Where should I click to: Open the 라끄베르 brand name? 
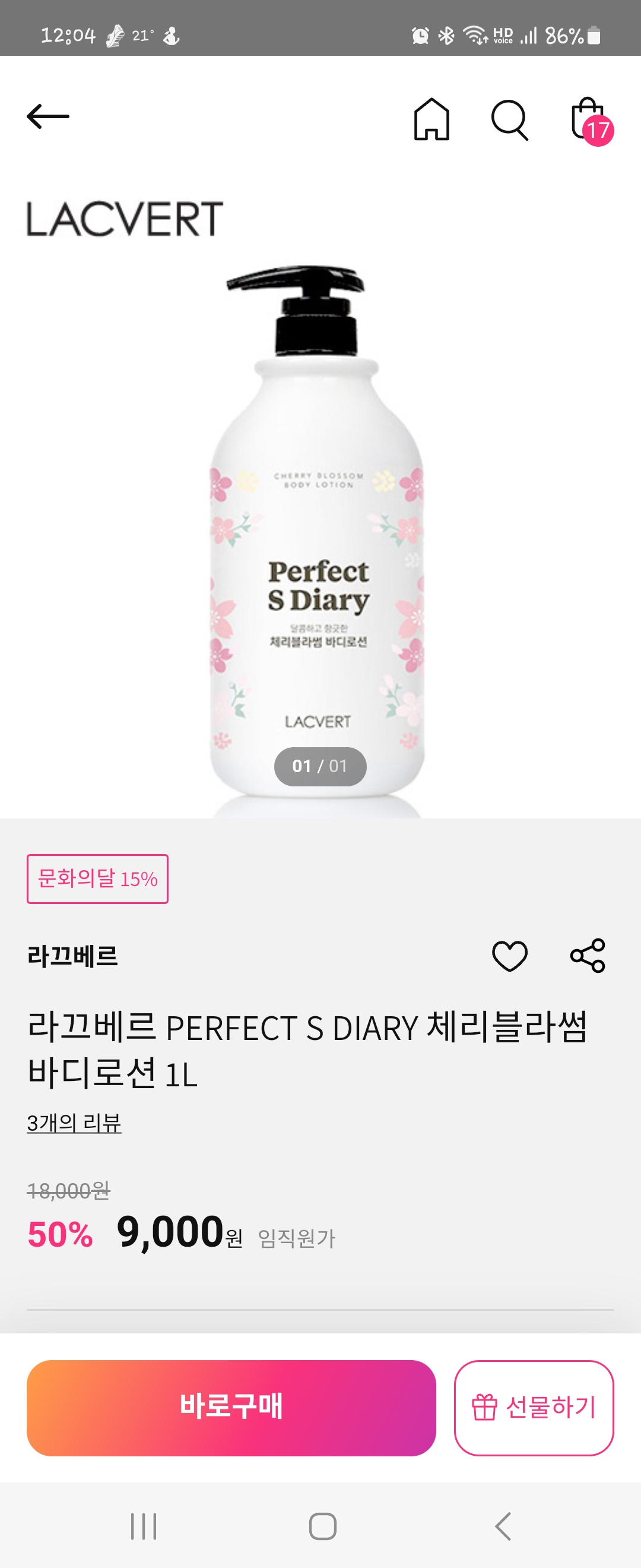click(72, 956)
